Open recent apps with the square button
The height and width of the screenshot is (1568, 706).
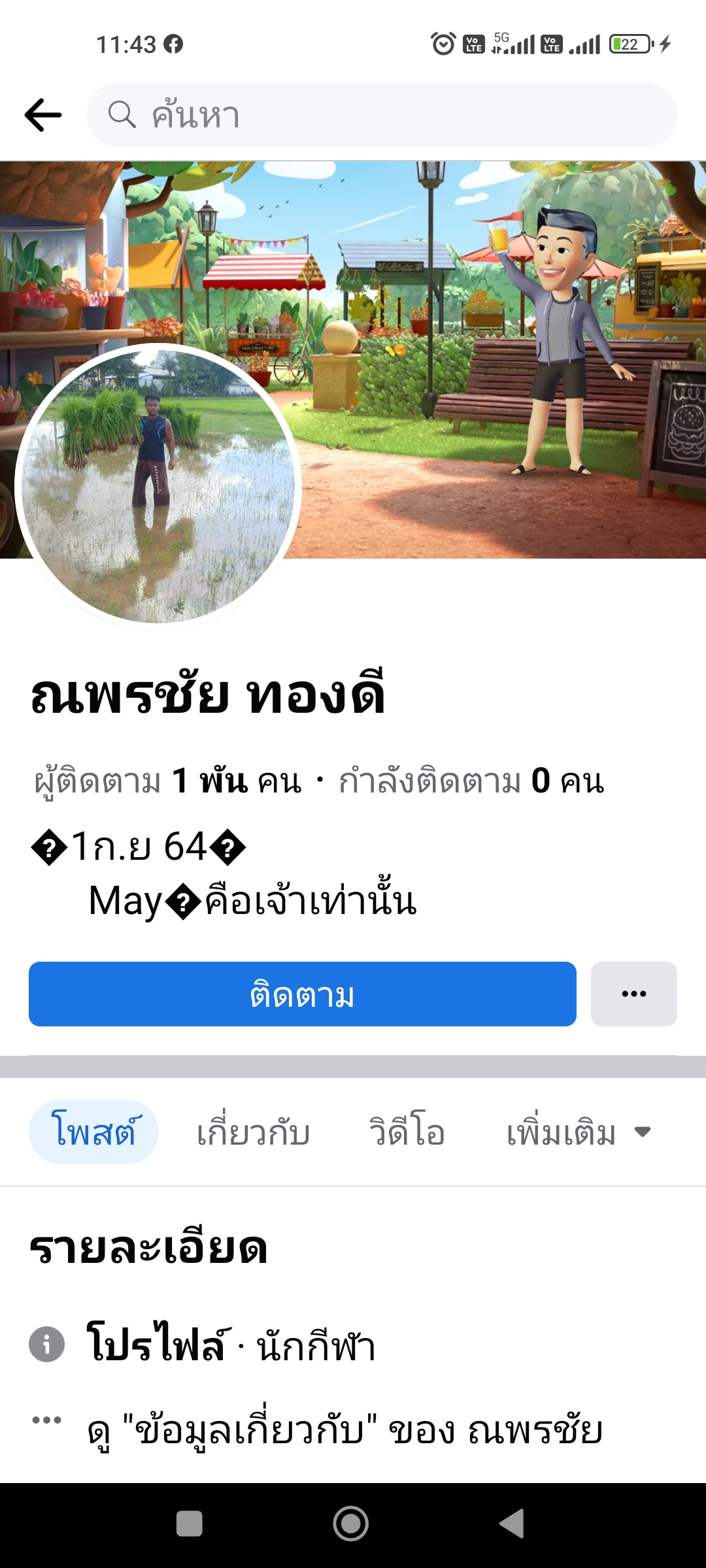(190, 1524)
